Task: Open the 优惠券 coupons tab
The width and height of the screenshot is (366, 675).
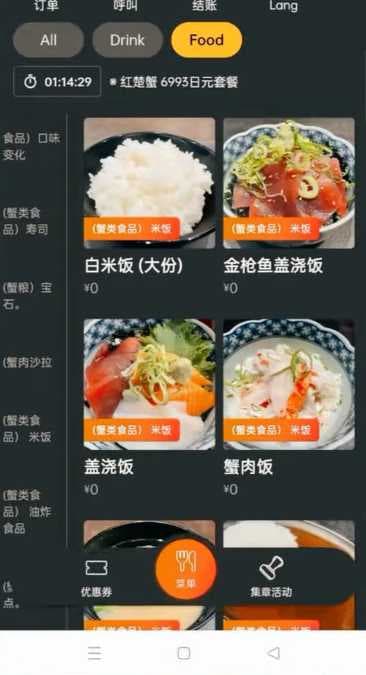Action: tap(96, 577)
